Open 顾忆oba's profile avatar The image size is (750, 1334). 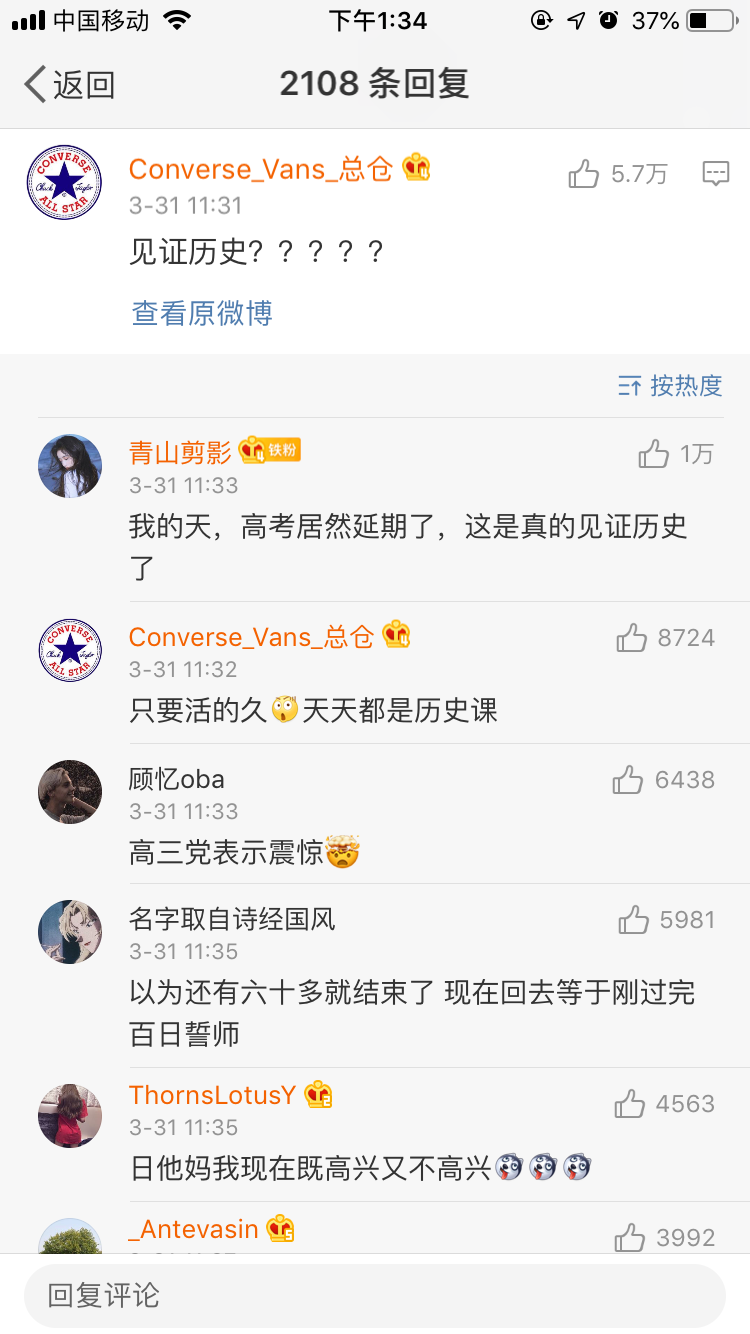click(x=70, y=792)
